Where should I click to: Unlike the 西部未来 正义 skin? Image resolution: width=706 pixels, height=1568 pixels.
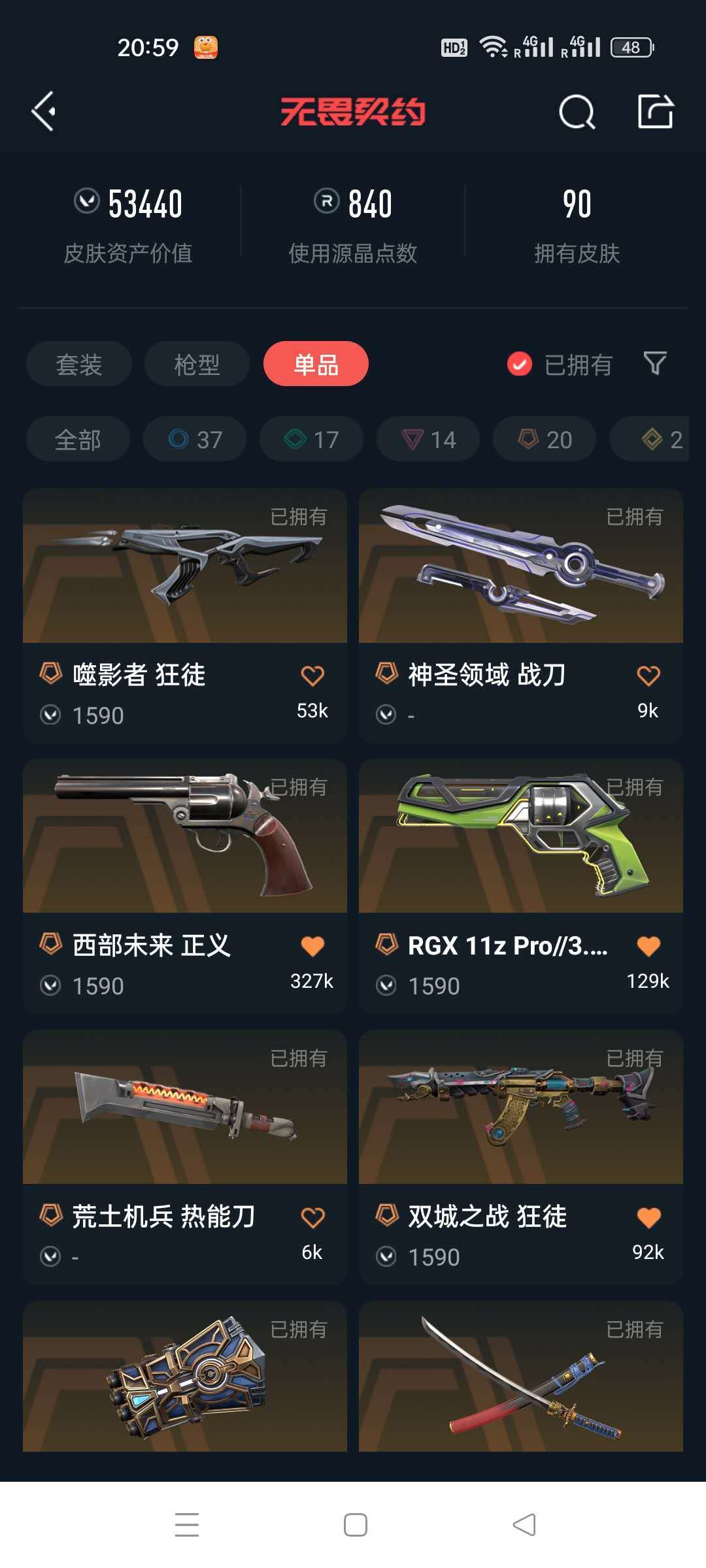click(312, 946)
